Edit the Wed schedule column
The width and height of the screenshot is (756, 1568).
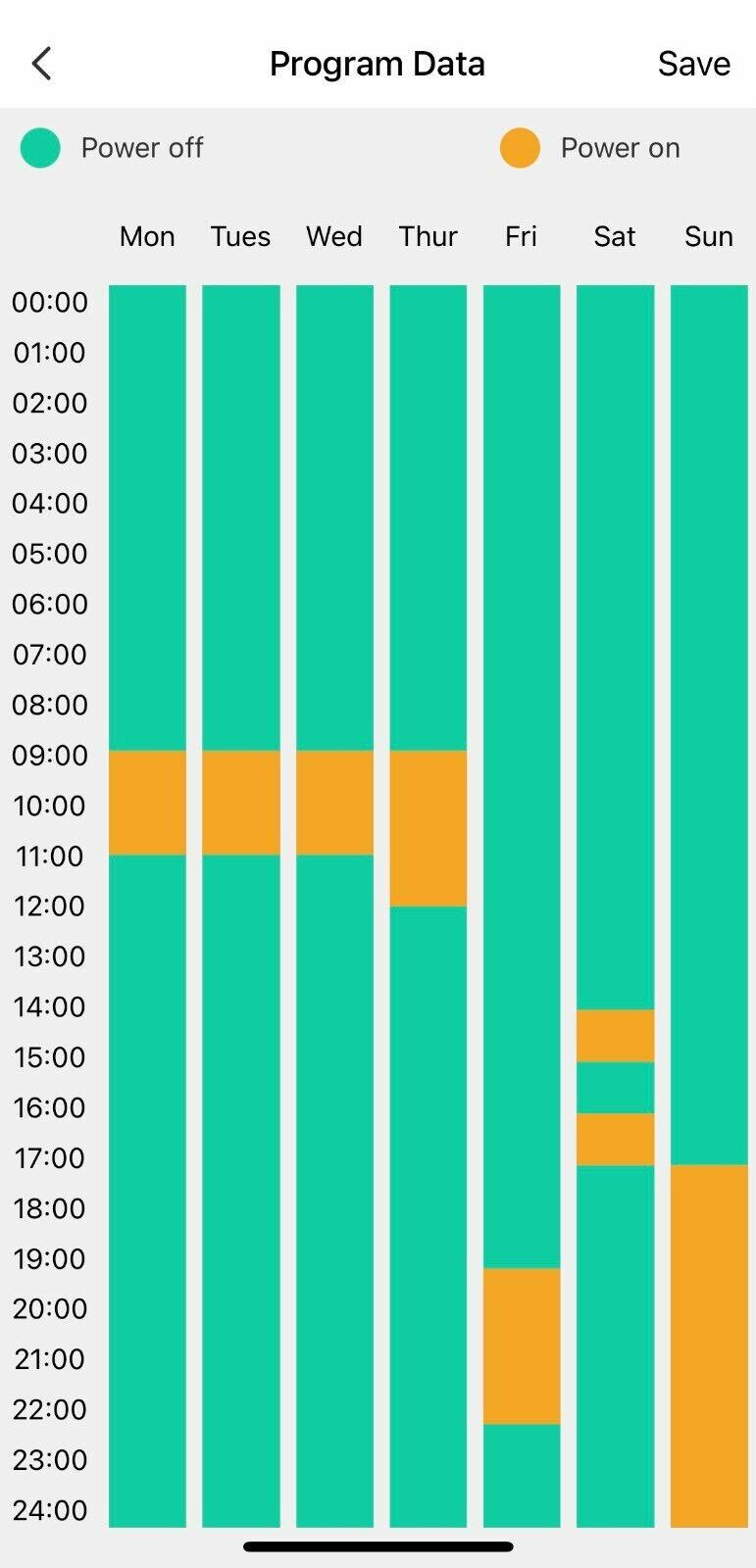click(334, 906)
